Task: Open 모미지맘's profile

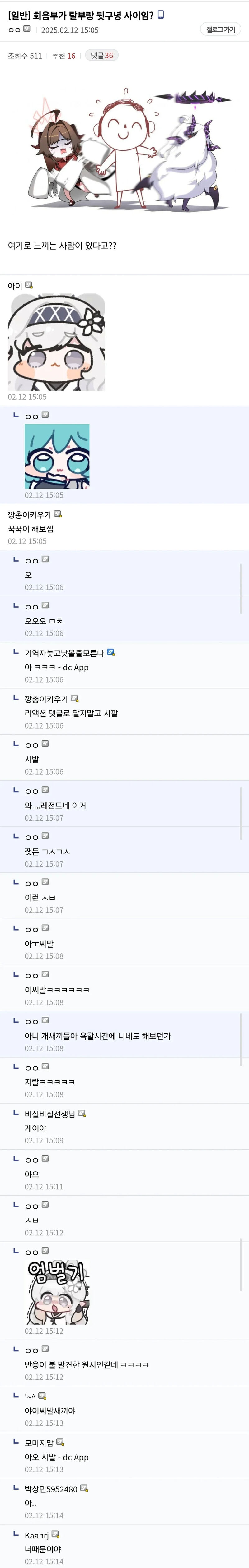Action: coord(39,1443)
